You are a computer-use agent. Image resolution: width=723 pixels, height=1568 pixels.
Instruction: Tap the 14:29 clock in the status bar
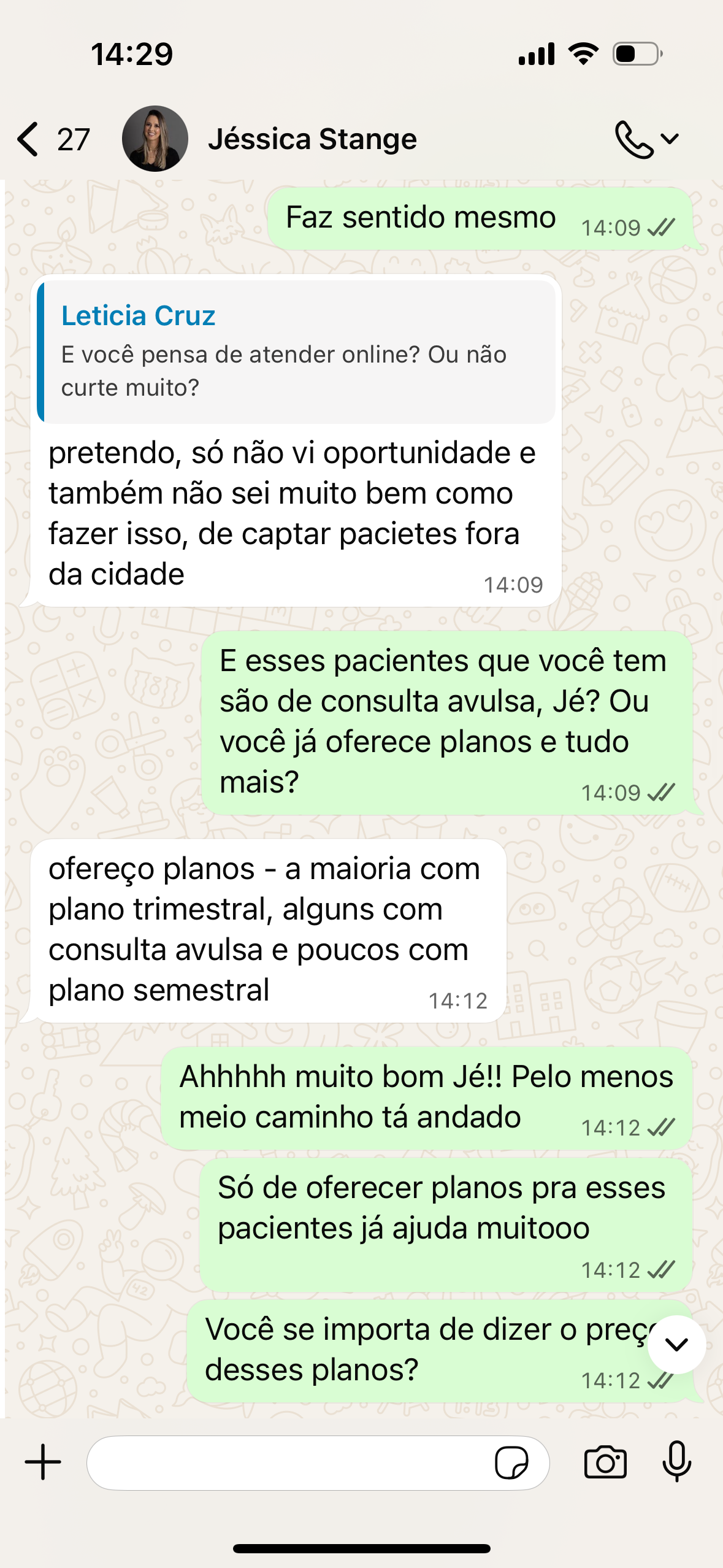coord(132,54)
